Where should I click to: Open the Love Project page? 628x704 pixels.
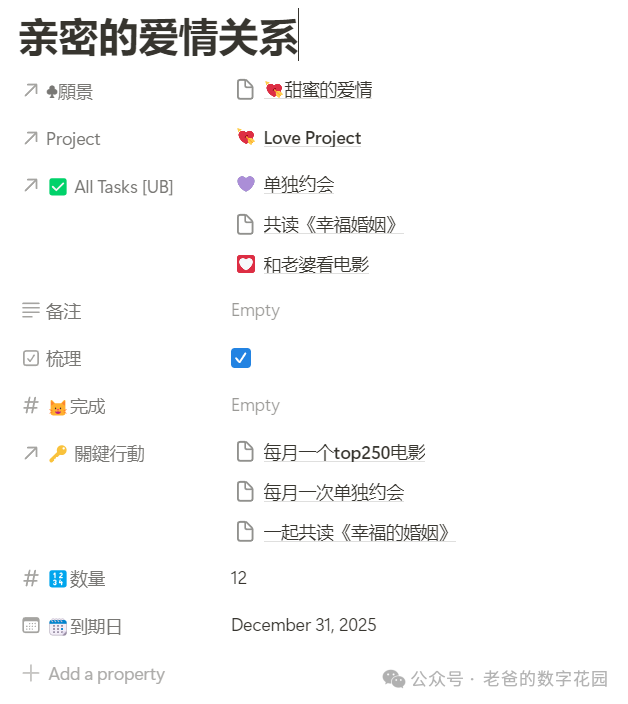click(312, 138)
